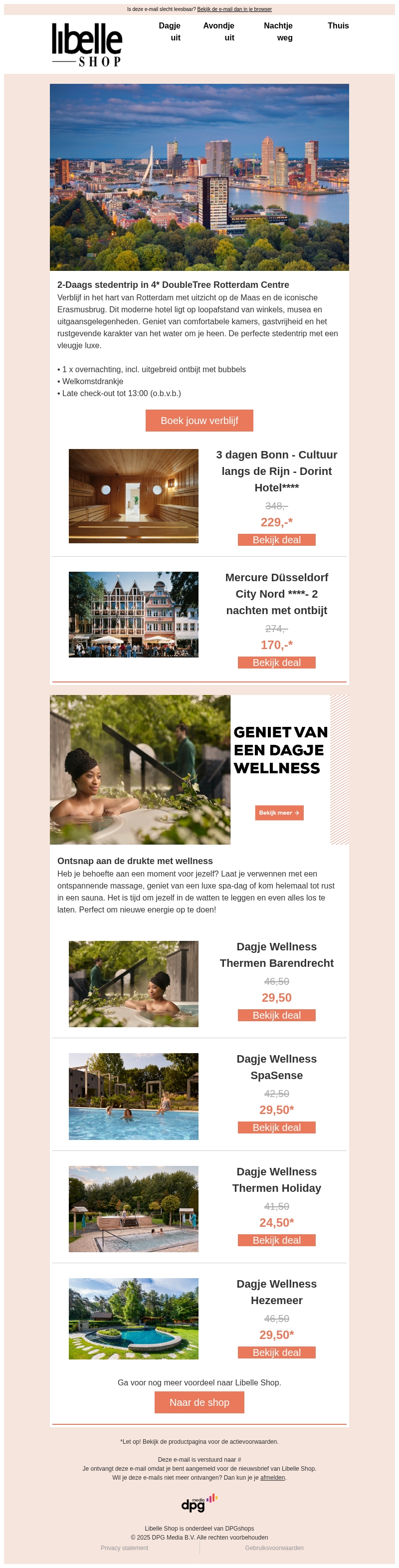Open the Privacy statement link
The width and height of the screenshot is (399, 1568).
coord(124,1548)
